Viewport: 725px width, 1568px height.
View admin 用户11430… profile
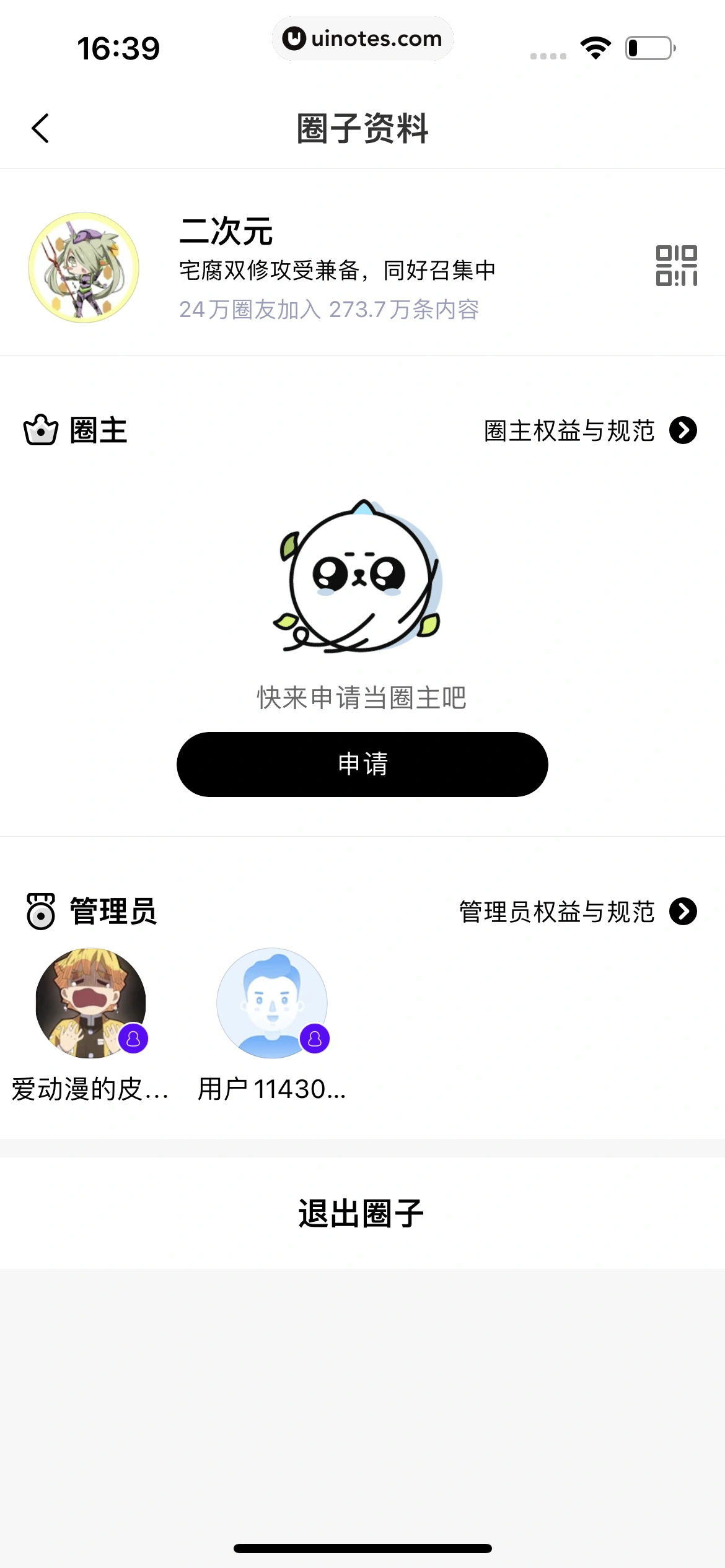[x=272, y=1003]
